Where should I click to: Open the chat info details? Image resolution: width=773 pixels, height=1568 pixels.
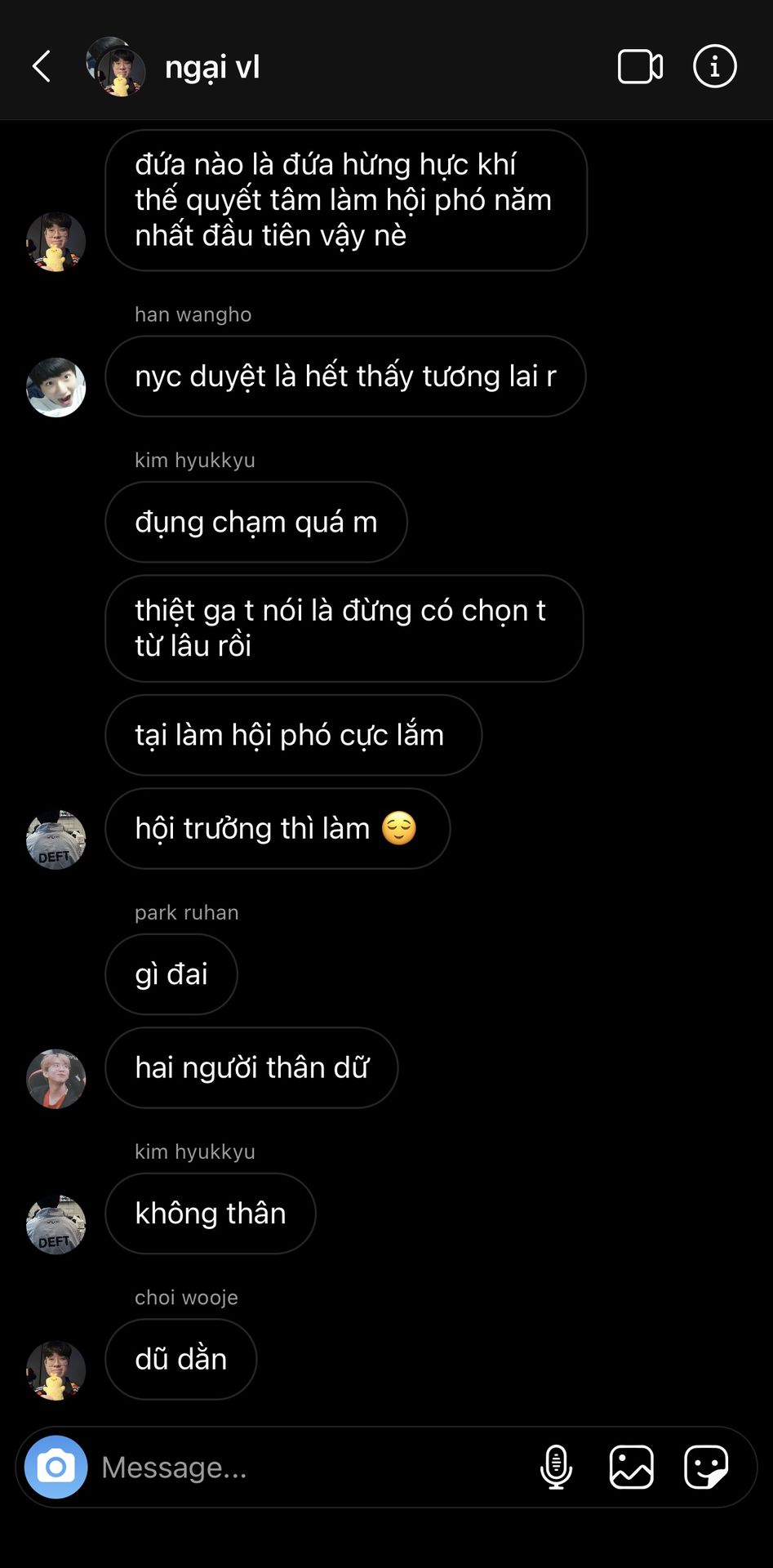714,67
